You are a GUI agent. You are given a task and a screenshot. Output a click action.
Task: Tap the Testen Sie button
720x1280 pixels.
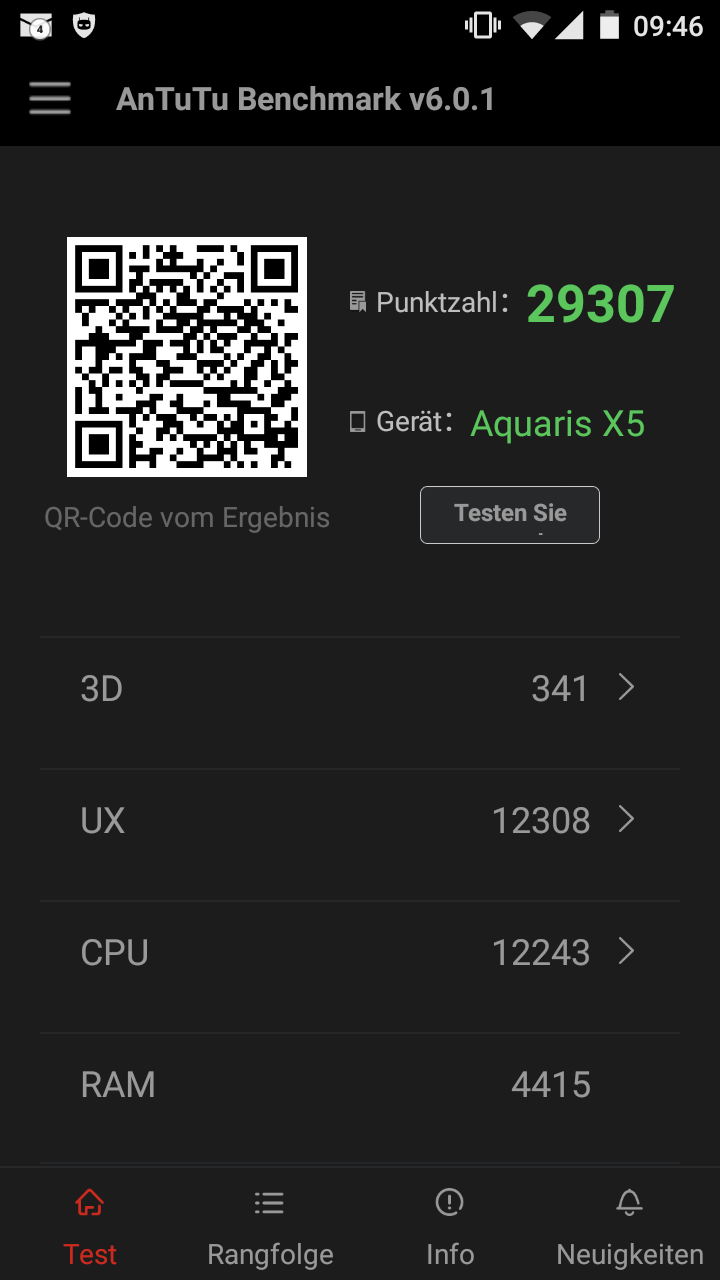click(510, 515)
